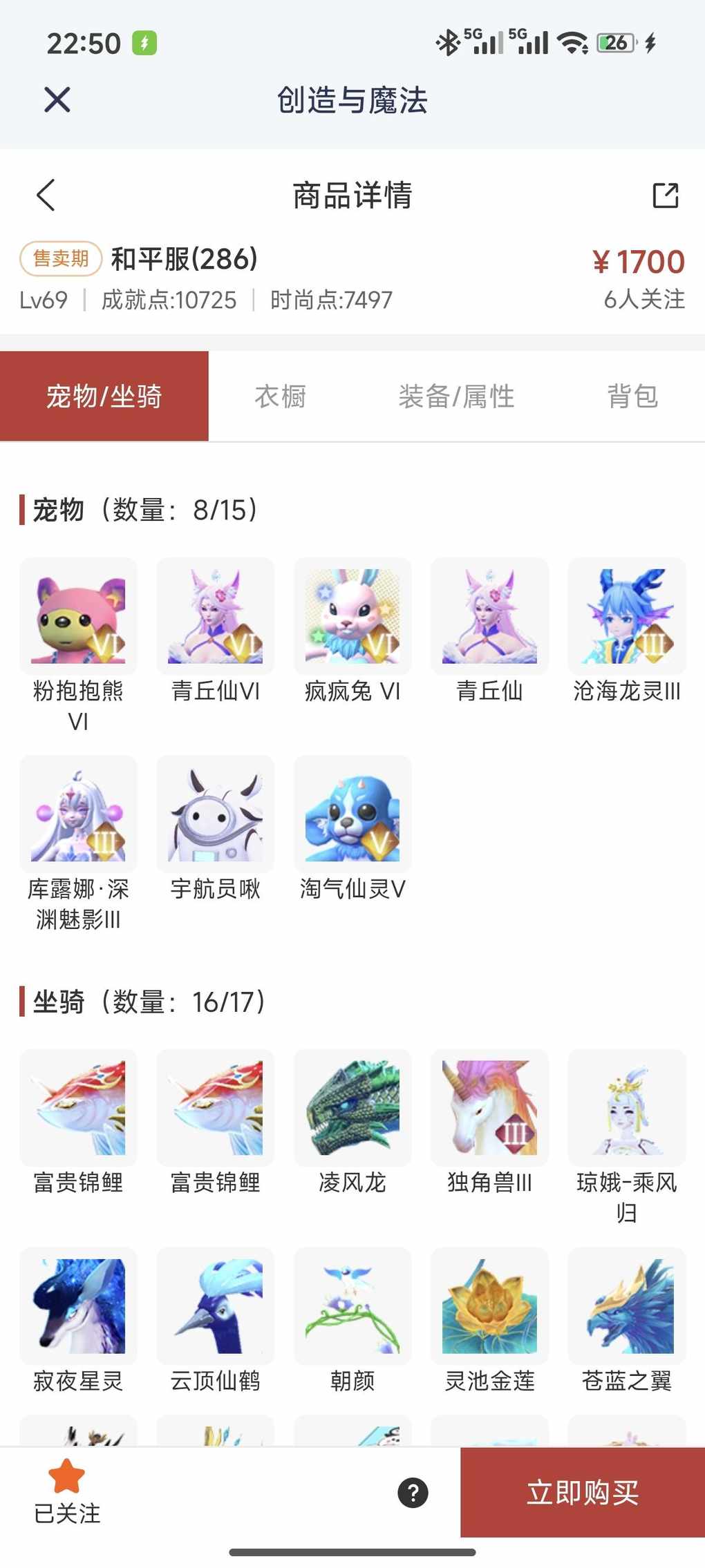Image resolution: width=705 pixels, height=1568 pixels.
Task: View 沧海龙灵III pet details
Action: [x=627, y=616]
